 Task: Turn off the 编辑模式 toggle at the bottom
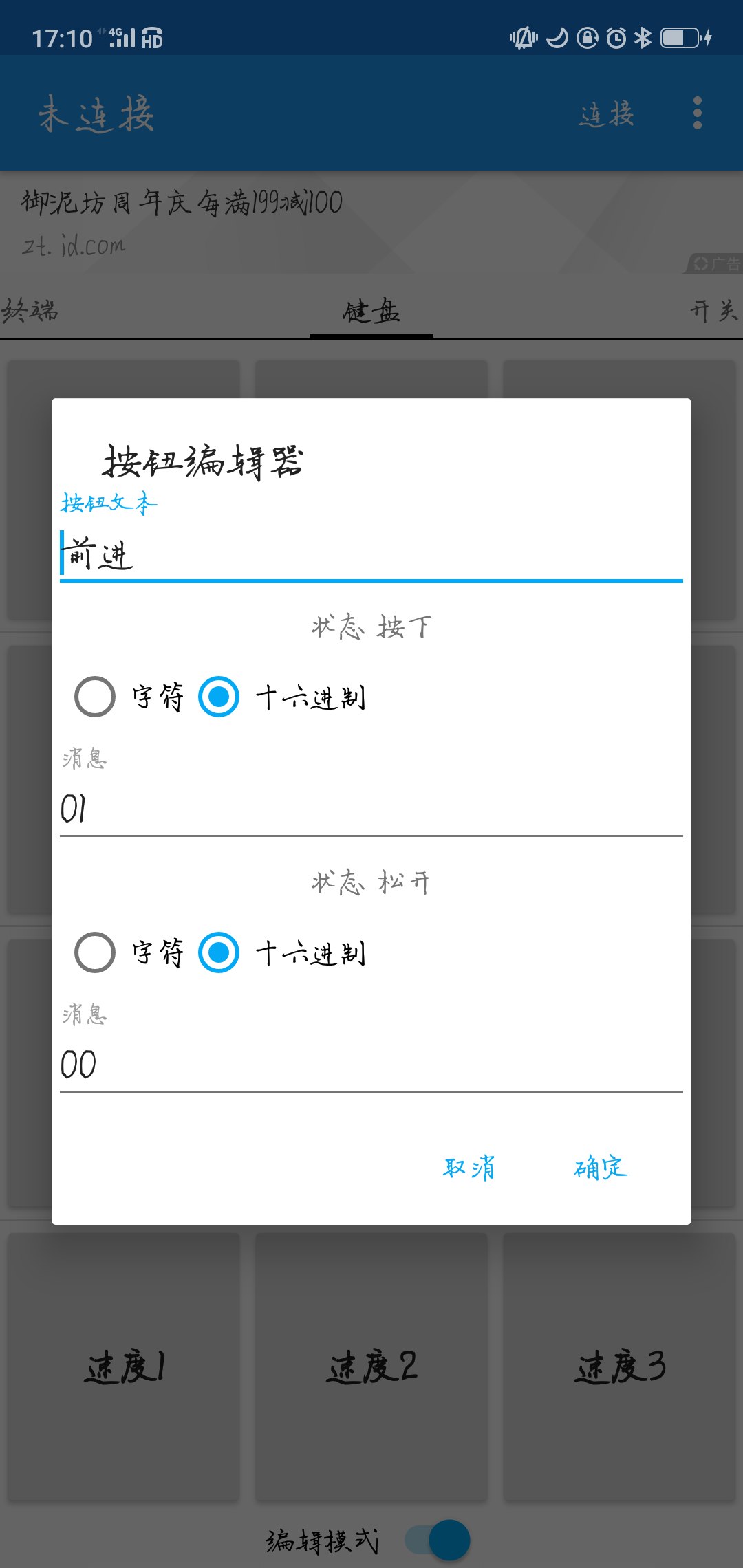pyautogui.click(x=437, y=1540)
